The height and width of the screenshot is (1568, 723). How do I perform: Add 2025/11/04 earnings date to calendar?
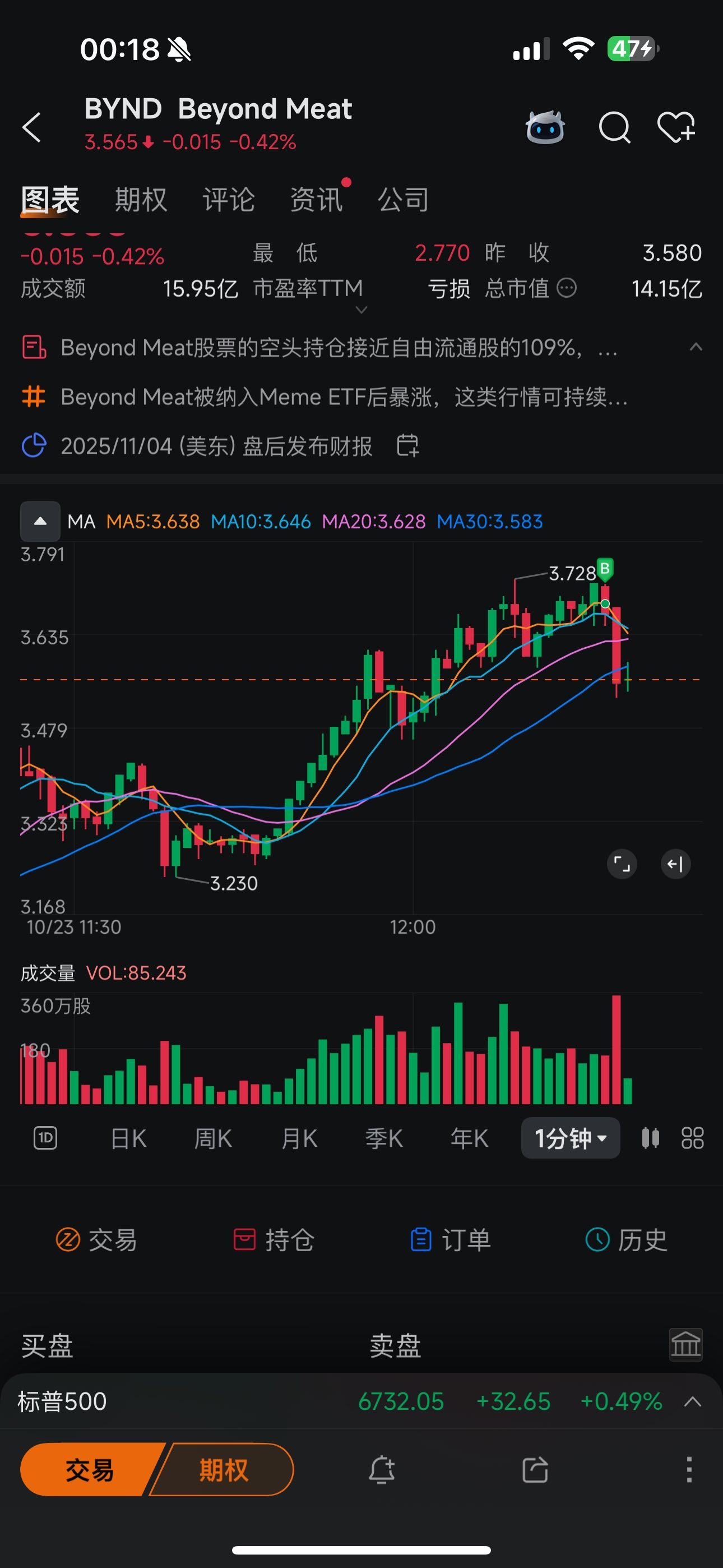408,446
